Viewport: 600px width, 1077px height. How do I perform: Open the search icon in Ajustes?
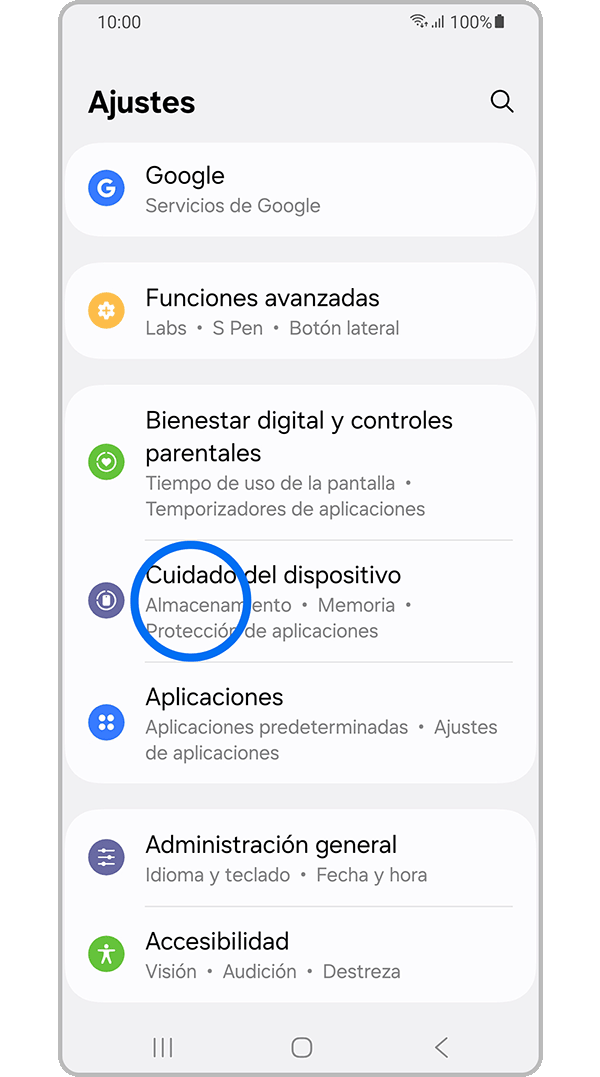(502, 101)
